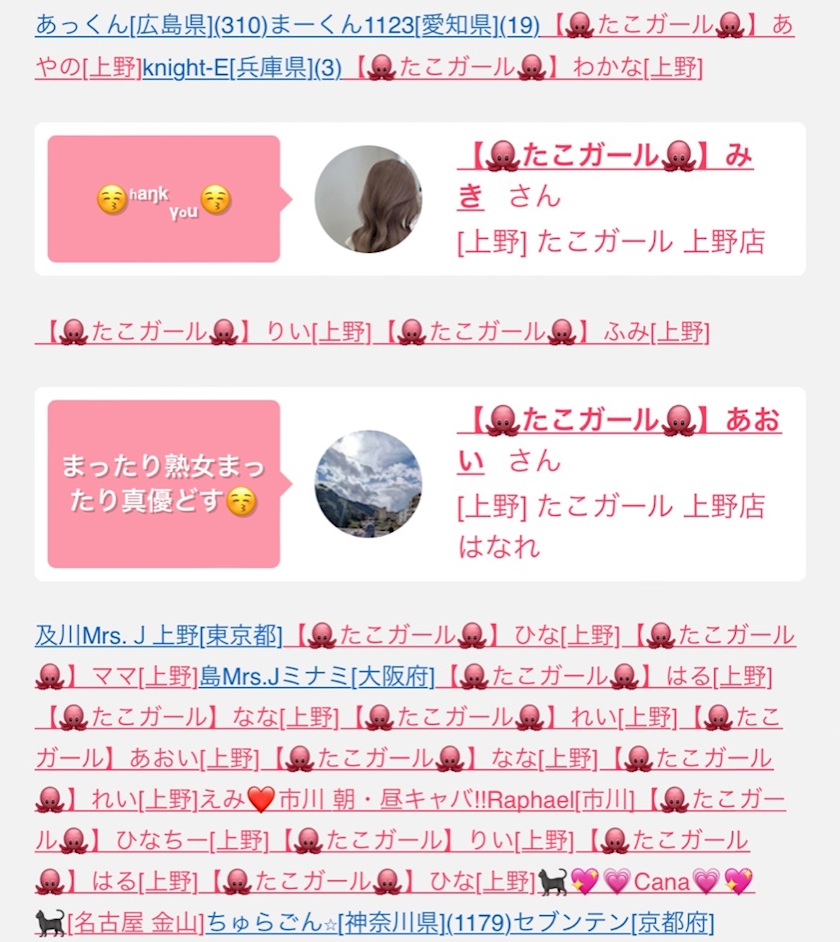This screenshot has width=840, height=942.
Task: Open 島Mrs.Jミナミ[大阪府] link
Action: coord(317,676)
